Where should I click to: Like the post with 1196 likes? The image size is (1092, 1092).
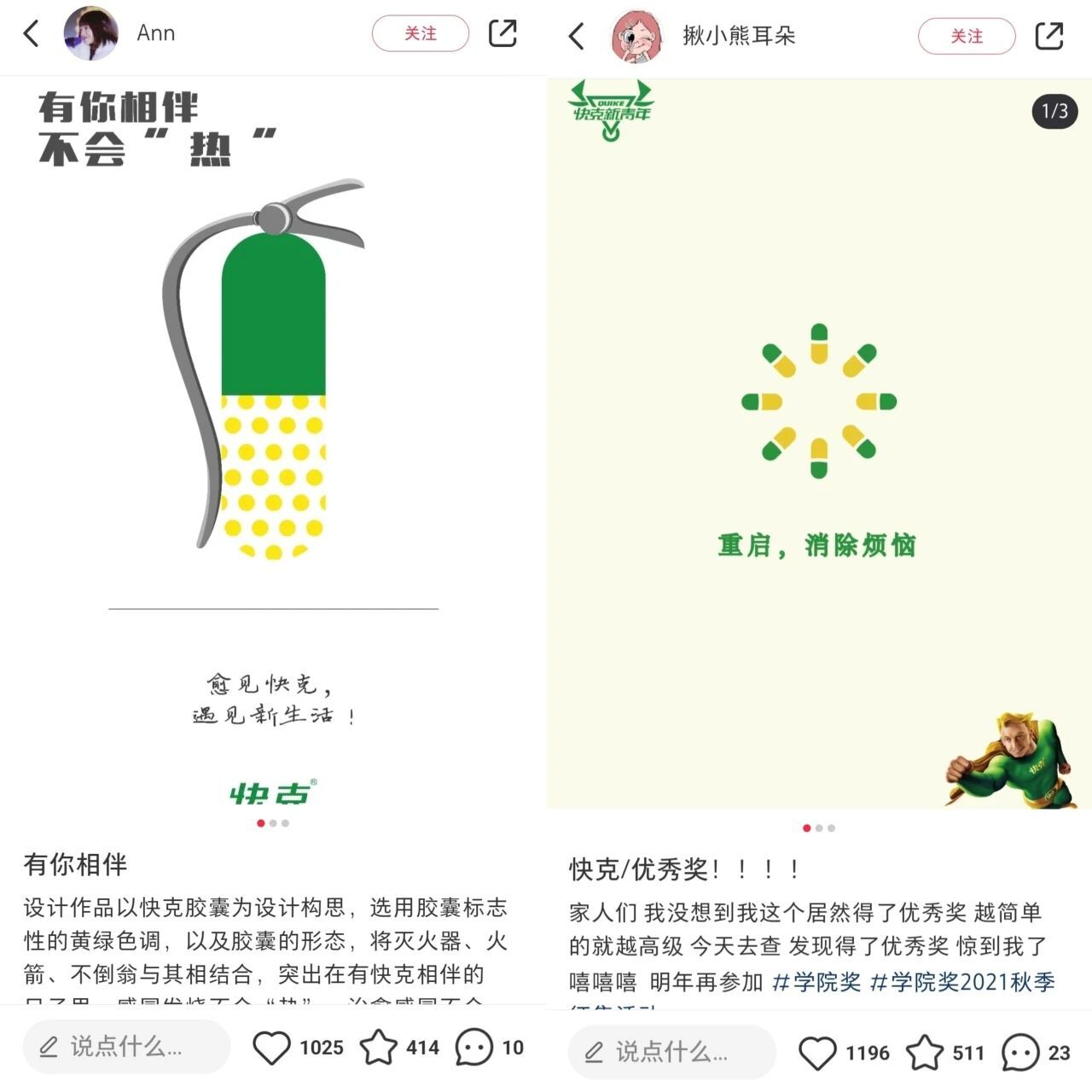coord(817,1053)
